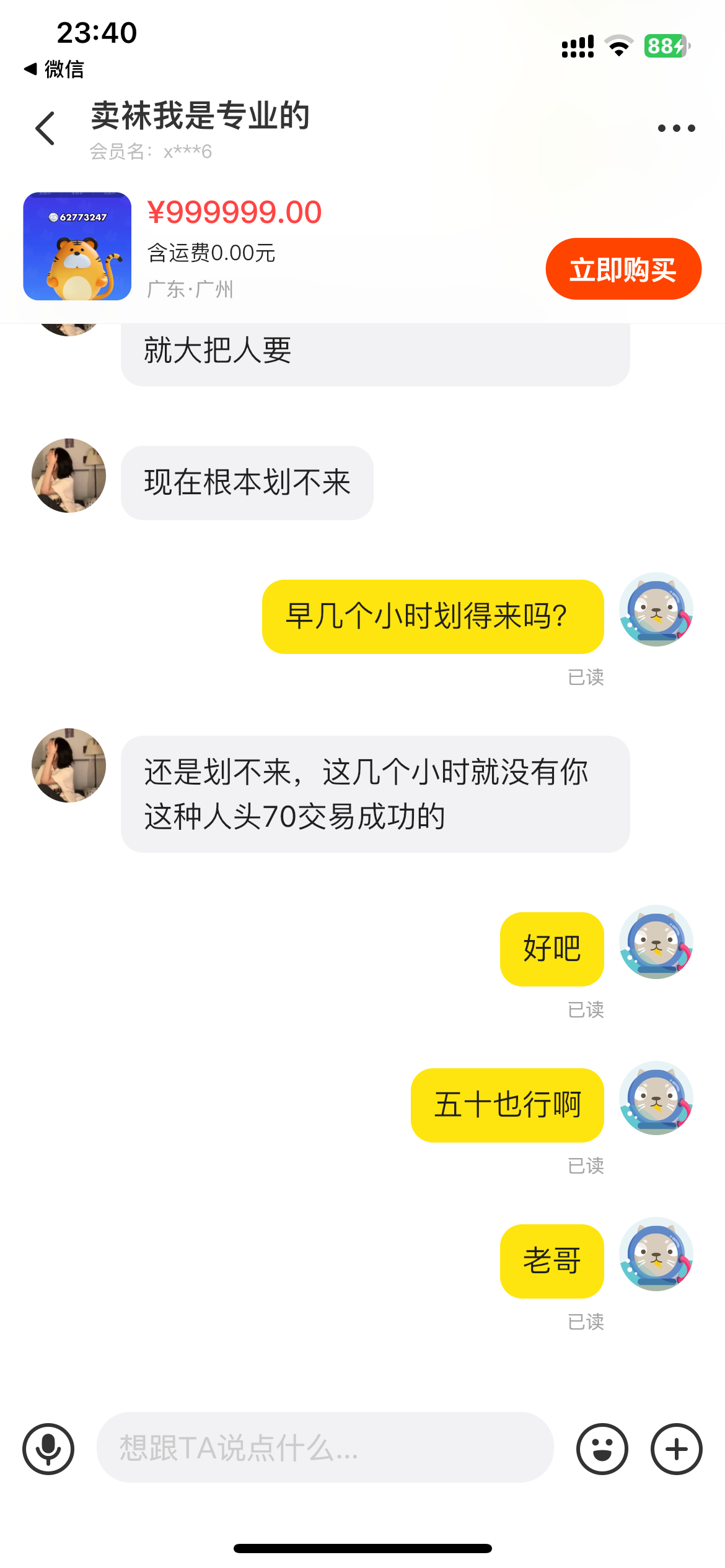Focus the 想跟TA说点什么 message field

(324, 1448)
